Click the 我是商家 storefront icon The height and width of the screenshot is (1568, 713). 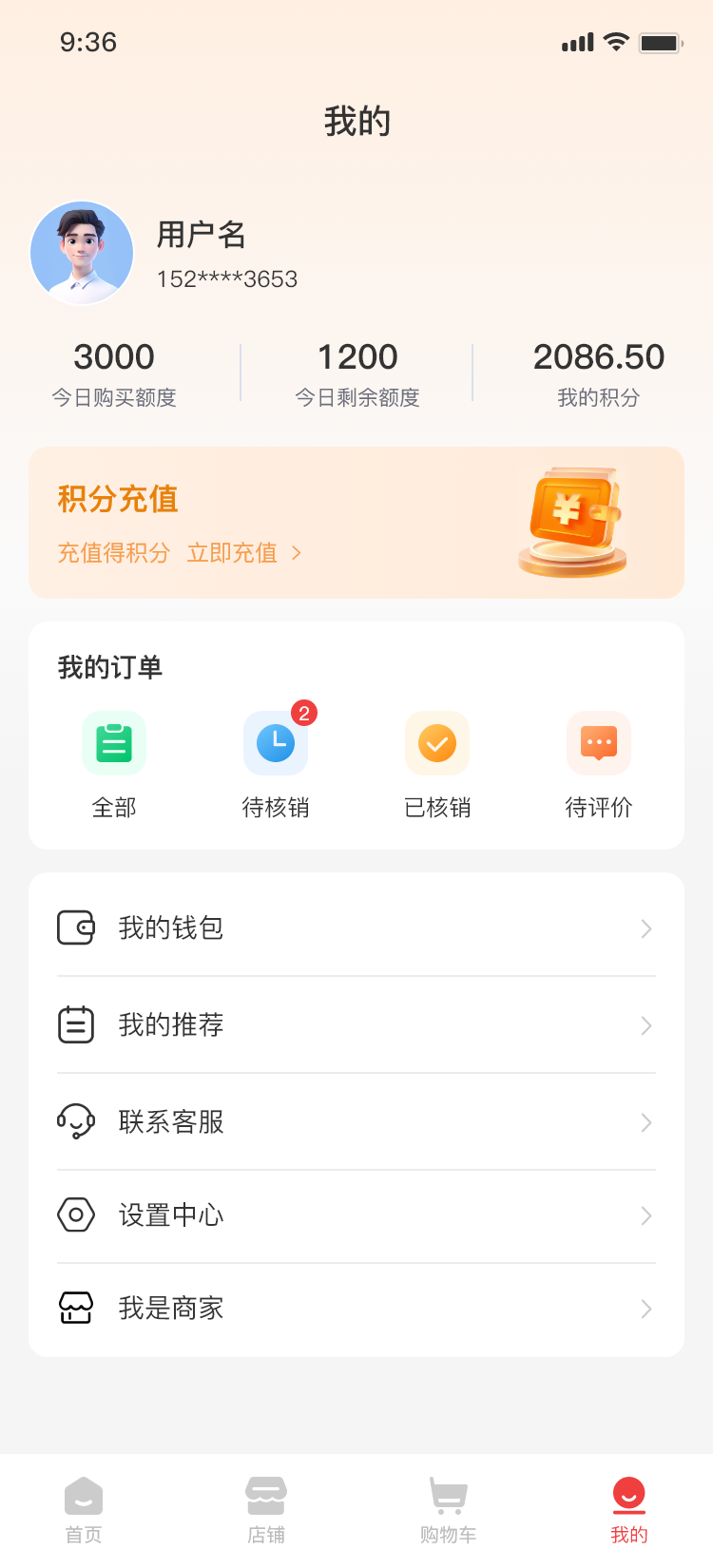76,1308
